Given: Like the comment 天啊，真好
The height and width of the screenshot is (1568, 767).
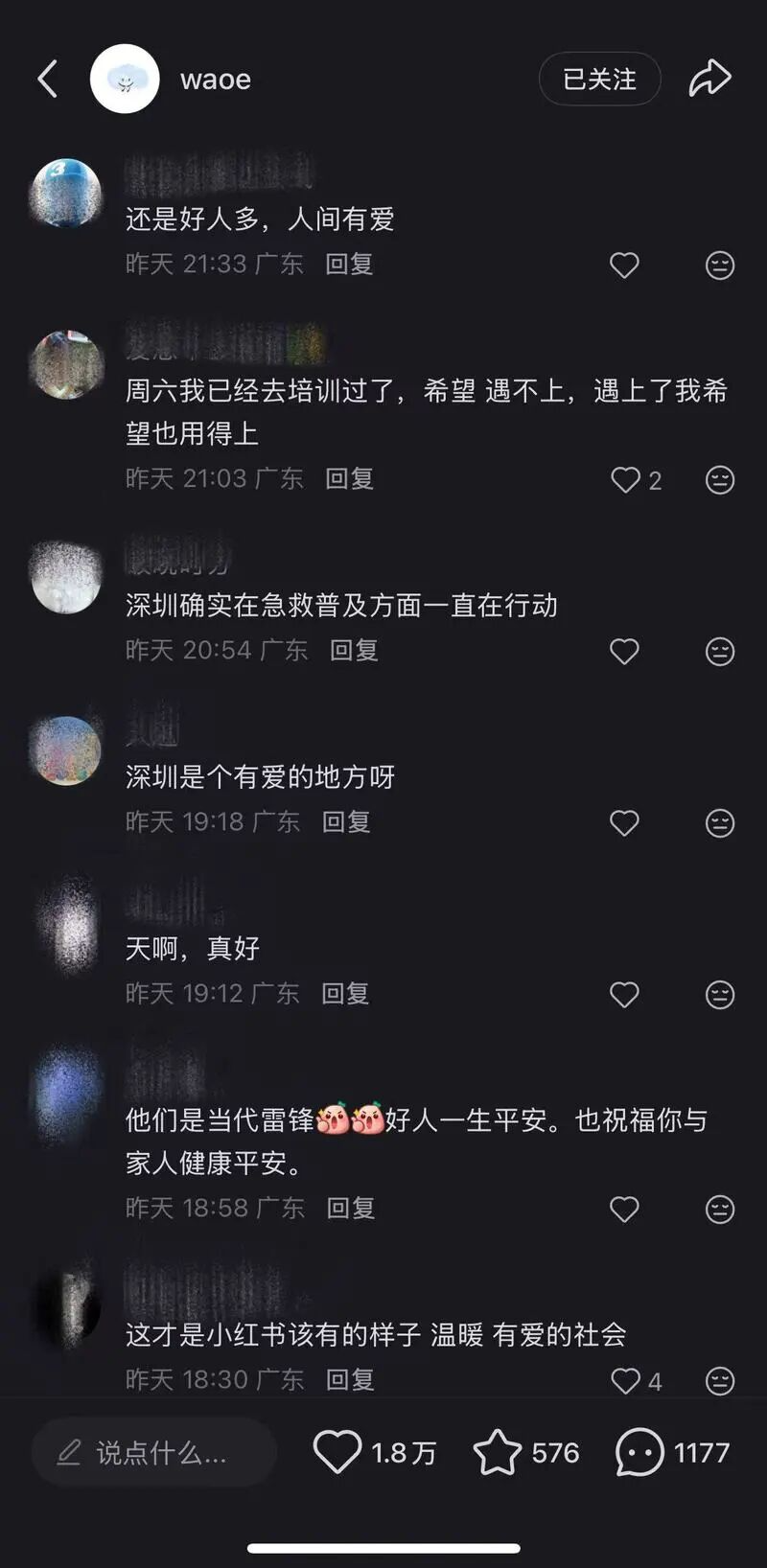Looking at the screenshot, I should pyautogui.click(x=624, y=995).
